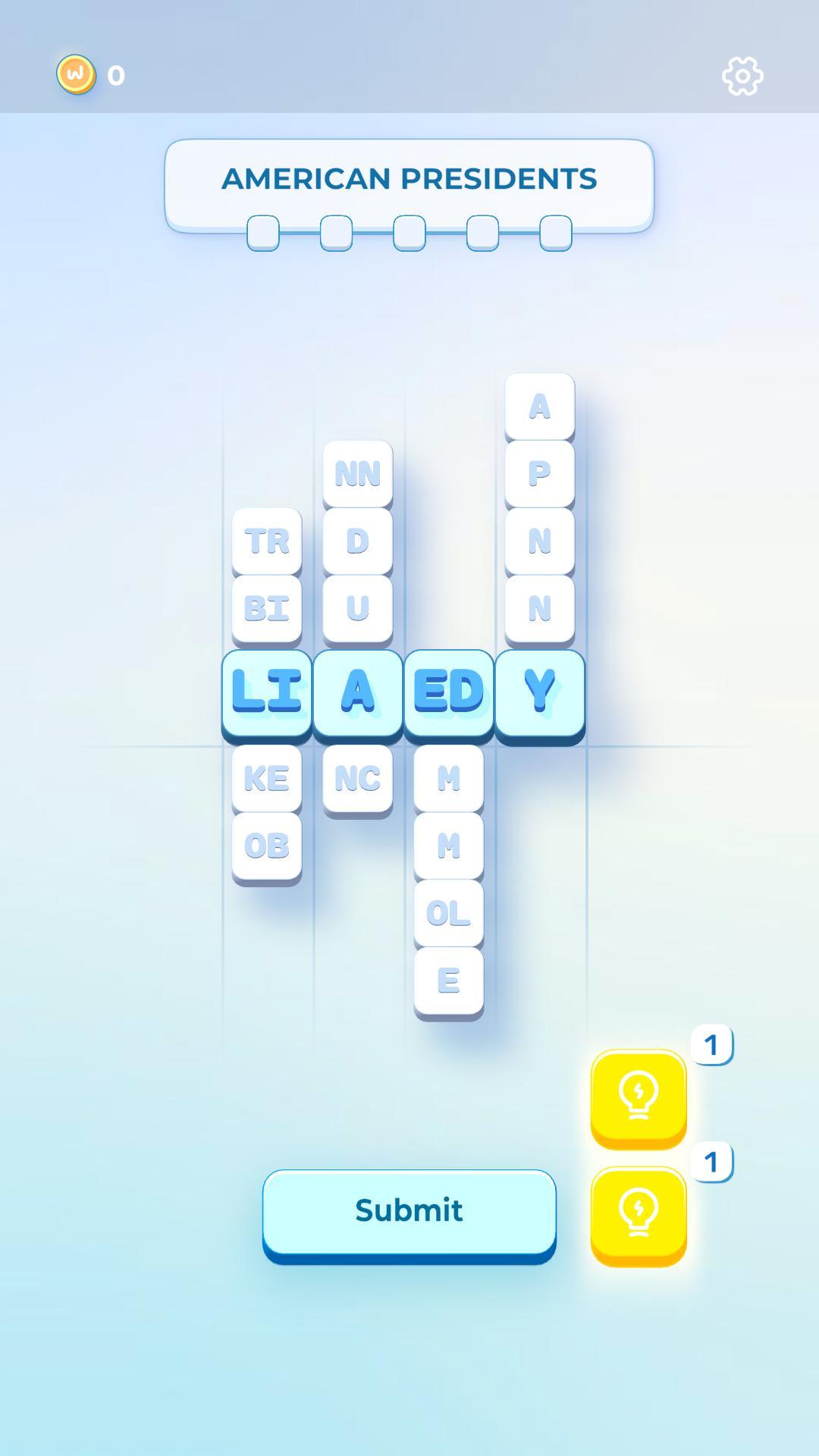Select the OL tile
Screen dimensions: 819x1456
[449, 913]
